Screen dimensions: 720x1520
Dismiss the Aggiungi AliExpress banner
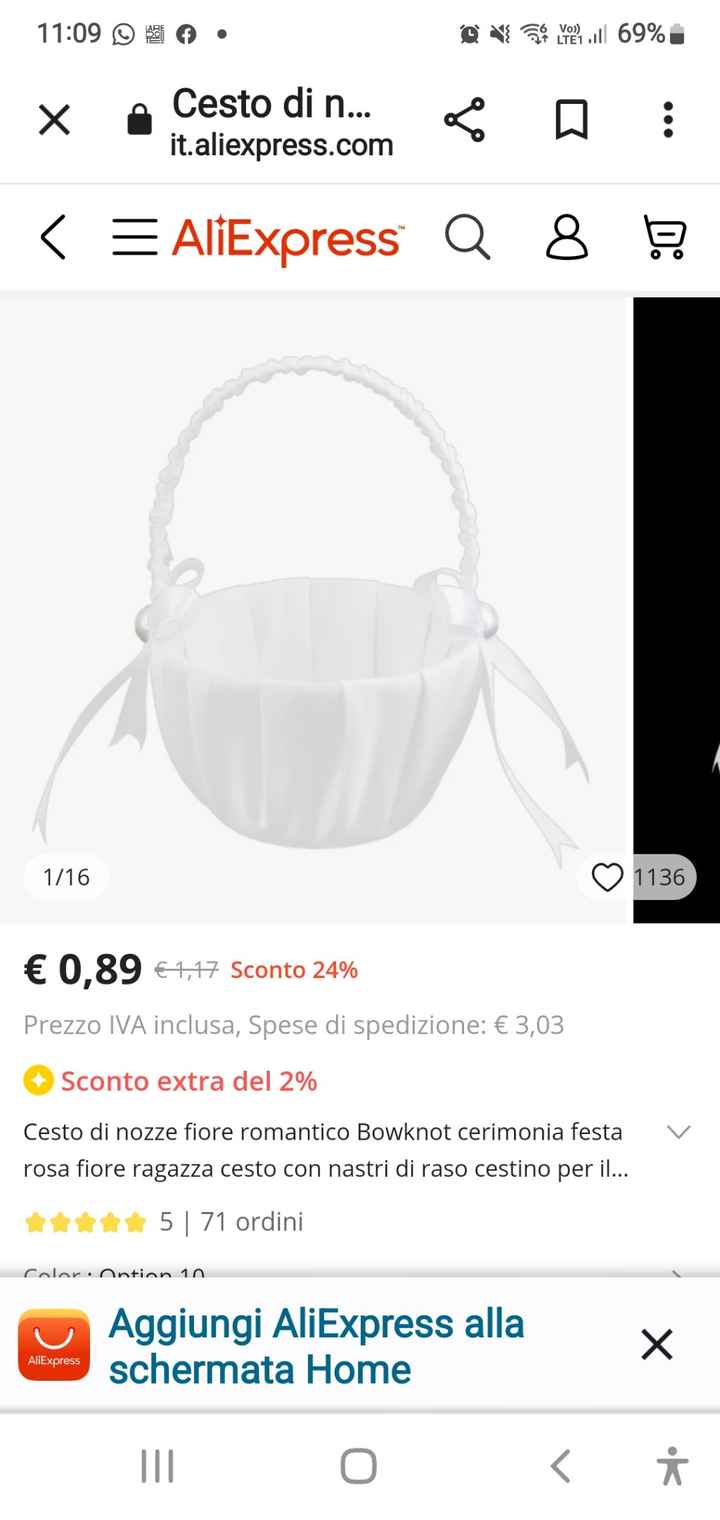coord(657,1344)
